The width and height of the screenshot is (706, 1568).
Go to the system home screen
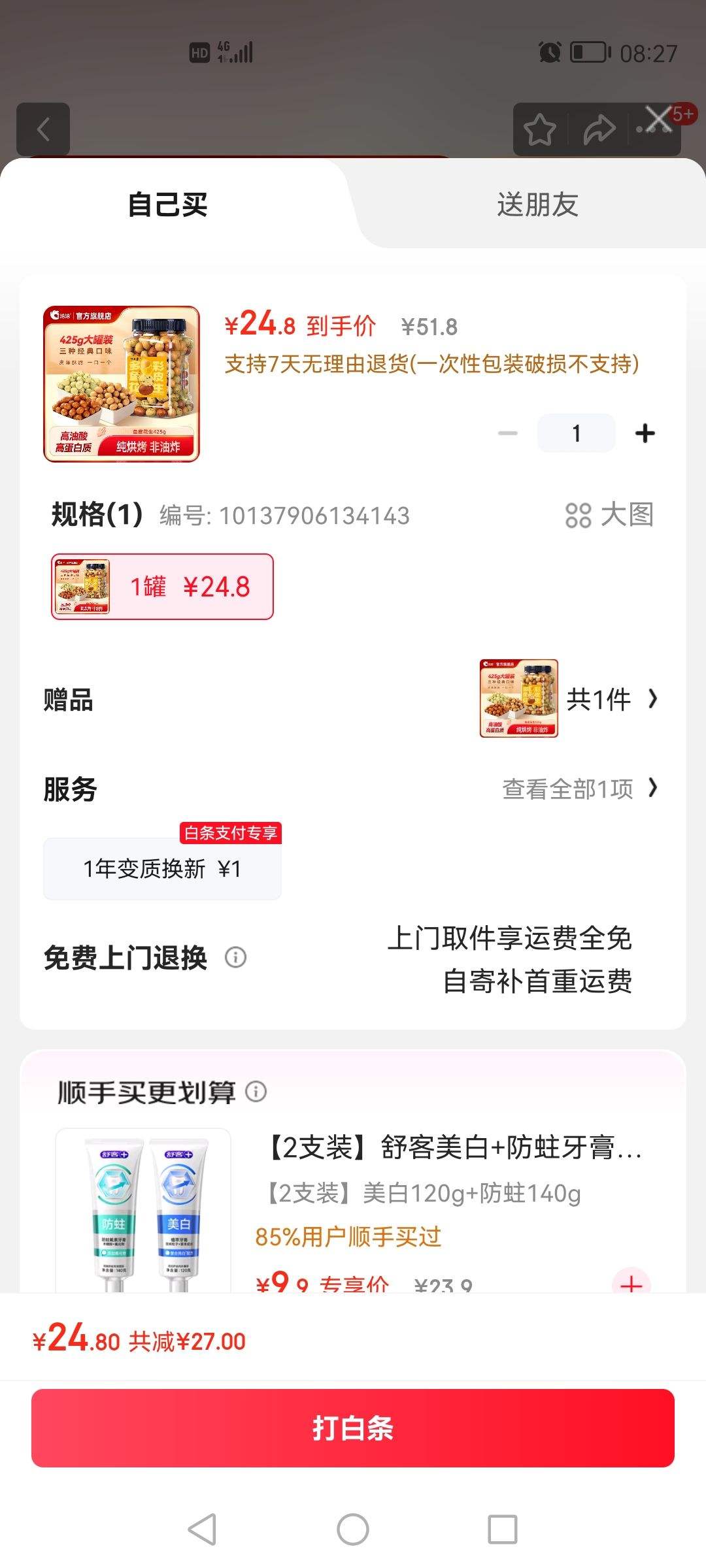353,1529
